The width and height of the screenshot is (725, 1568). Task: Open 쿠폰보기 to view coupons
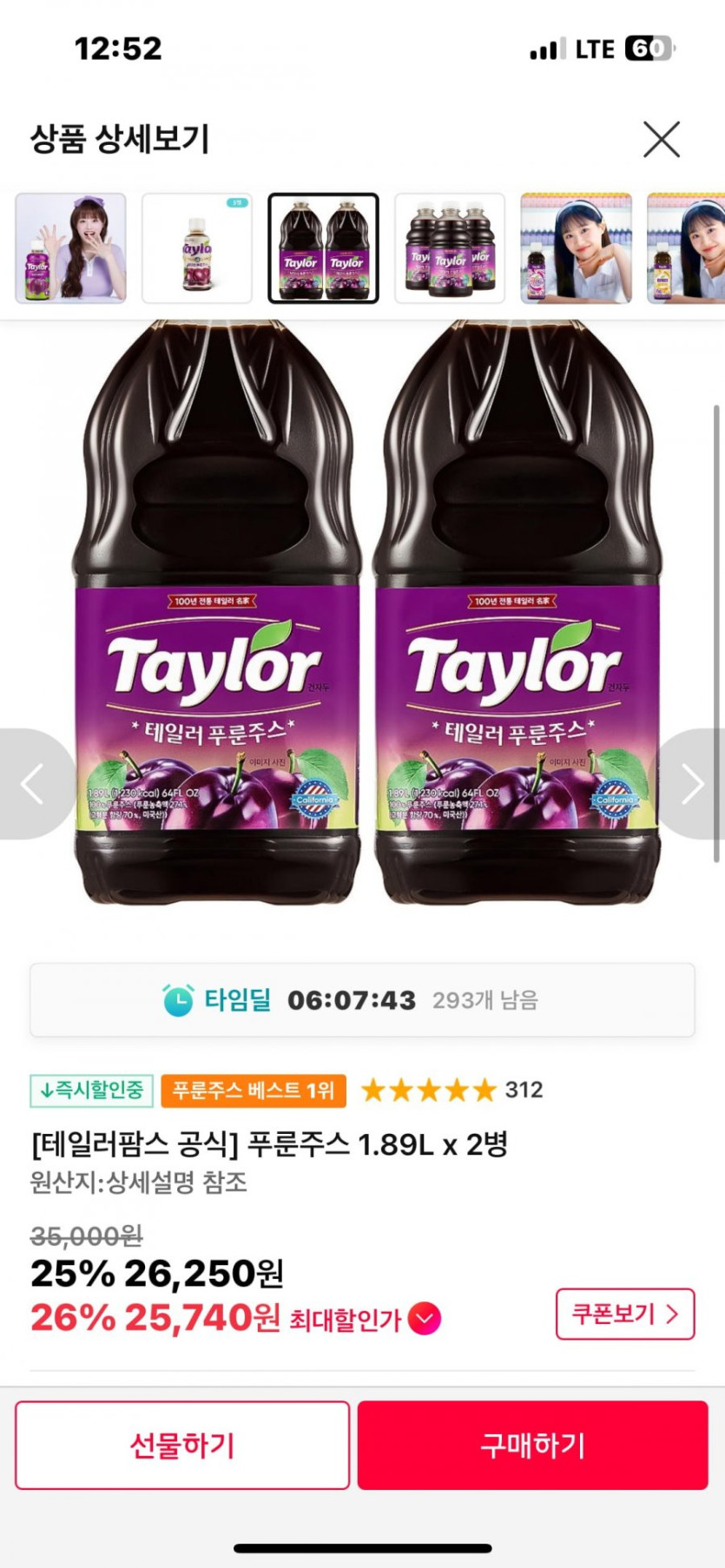coord(624,1314)
